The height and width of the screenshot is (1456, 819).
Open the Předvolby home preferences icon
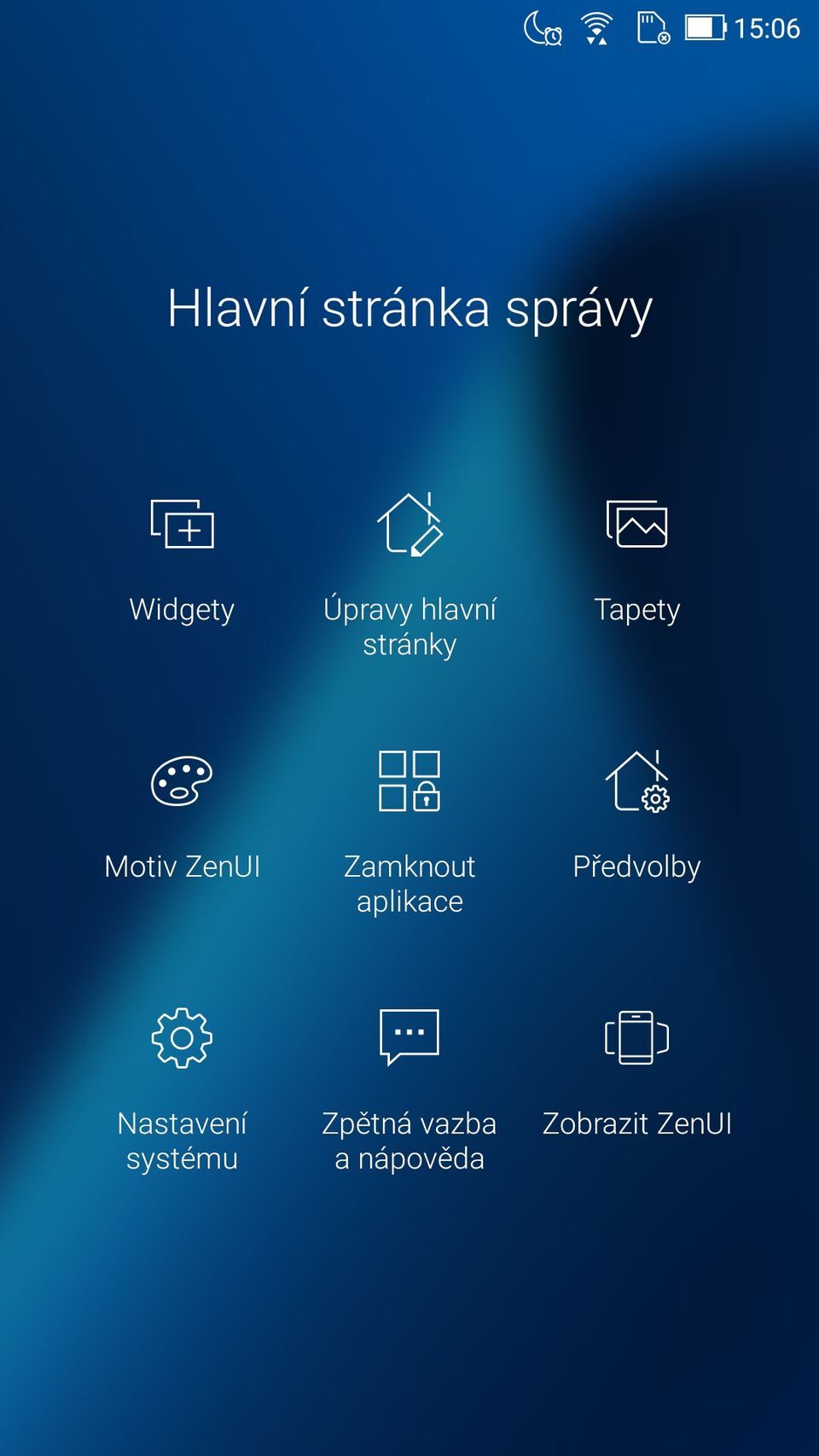tap(638, 783)
